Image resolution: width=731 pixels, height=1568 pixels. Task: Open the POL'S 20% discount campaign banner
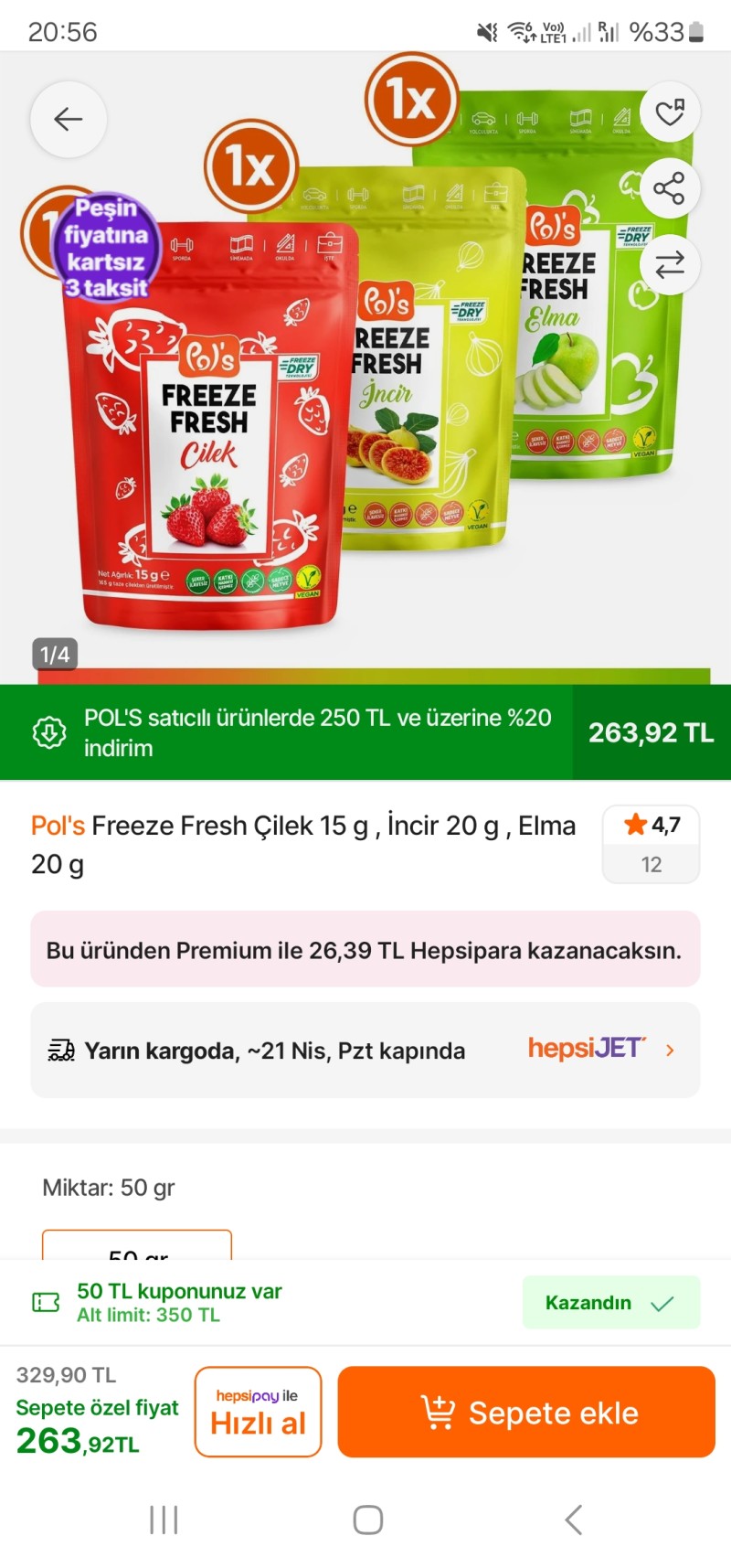pos(365,732)
